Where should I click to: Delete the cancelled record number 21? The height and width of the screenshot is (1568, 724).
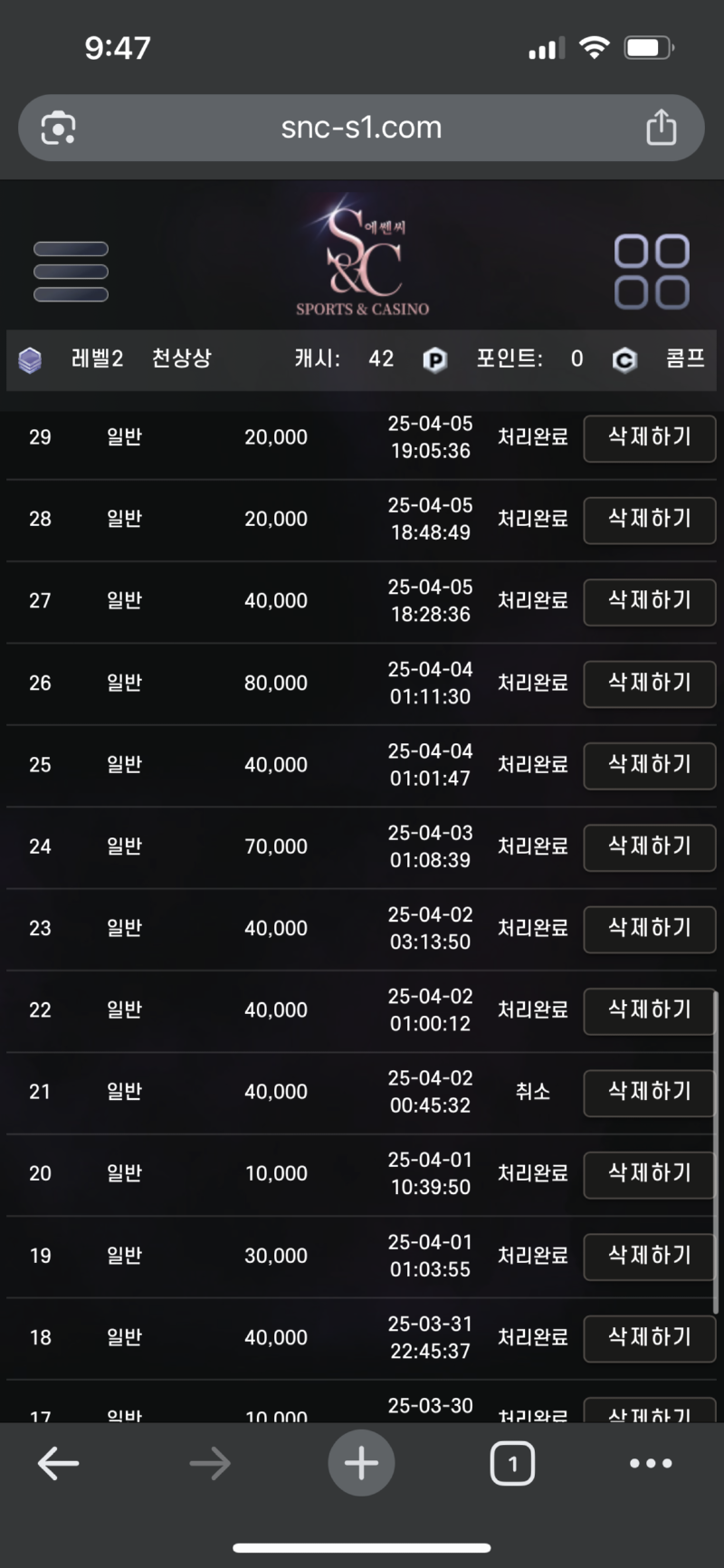[x=650, y=1093]
